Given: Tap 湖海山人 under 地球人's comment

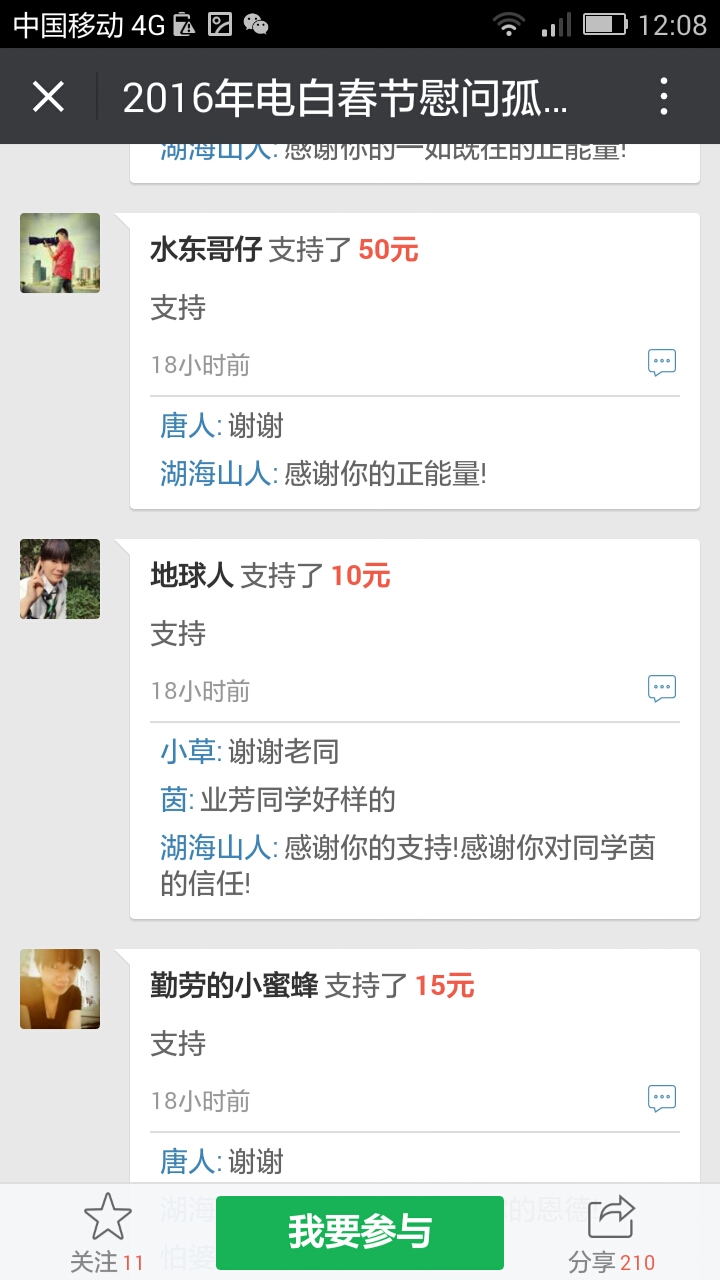Looking at the screenshot, I should point(215,848).
